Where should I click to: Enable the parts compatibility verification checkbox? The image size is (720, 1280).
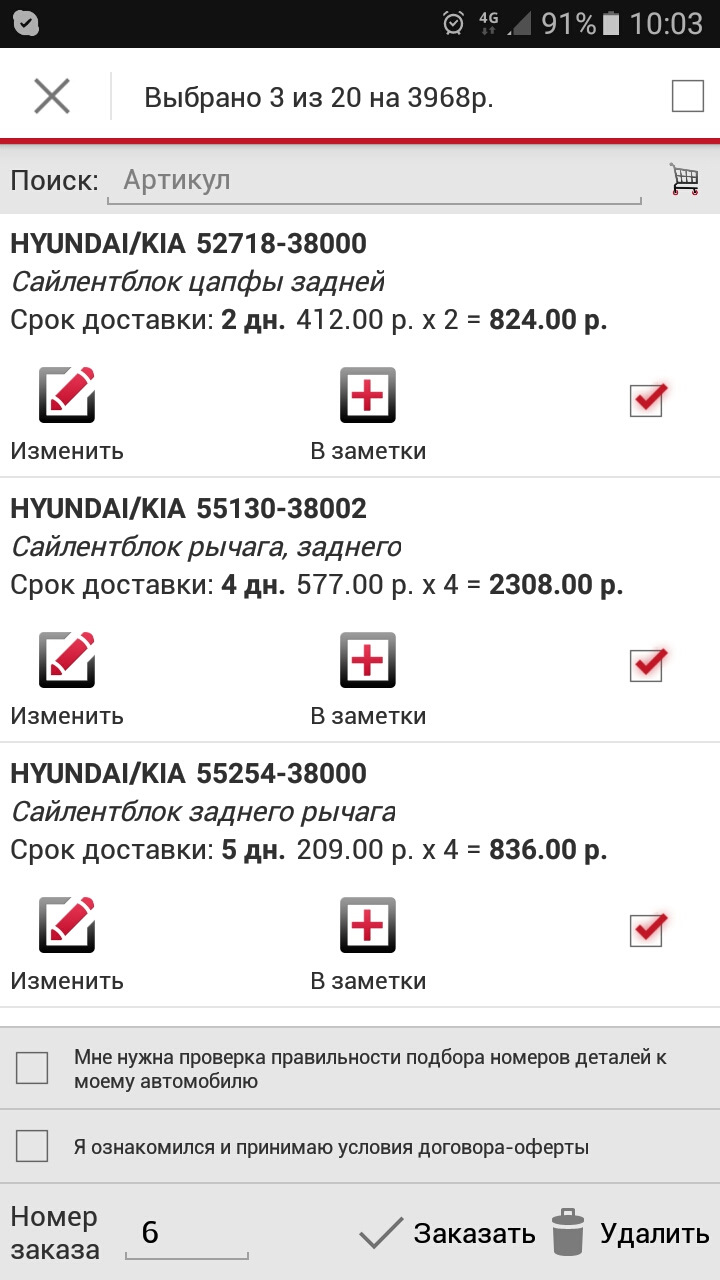click(31, 1068)
